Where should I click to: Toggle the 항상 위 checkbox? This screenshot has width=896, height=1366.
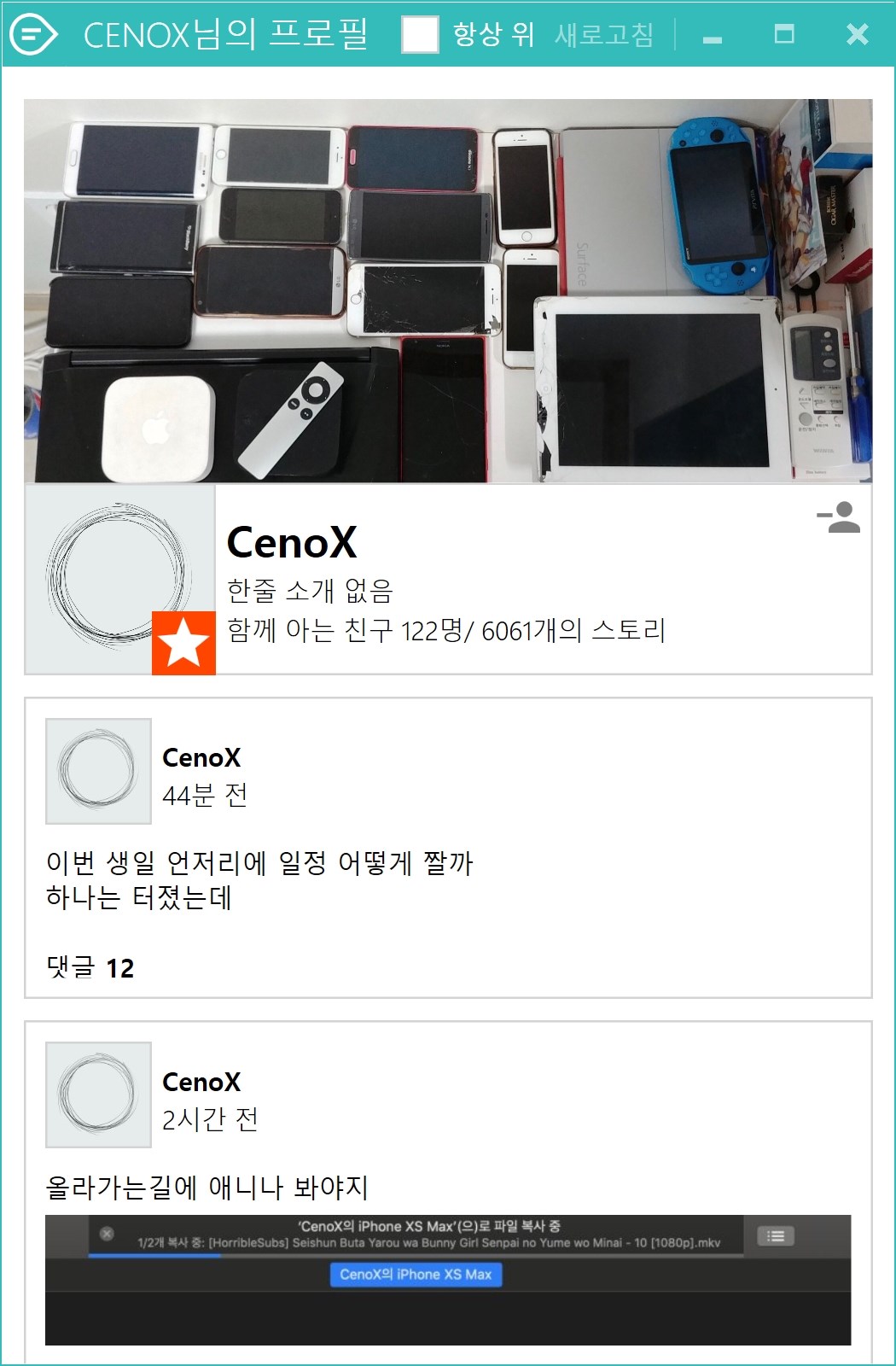coord(420,35)
